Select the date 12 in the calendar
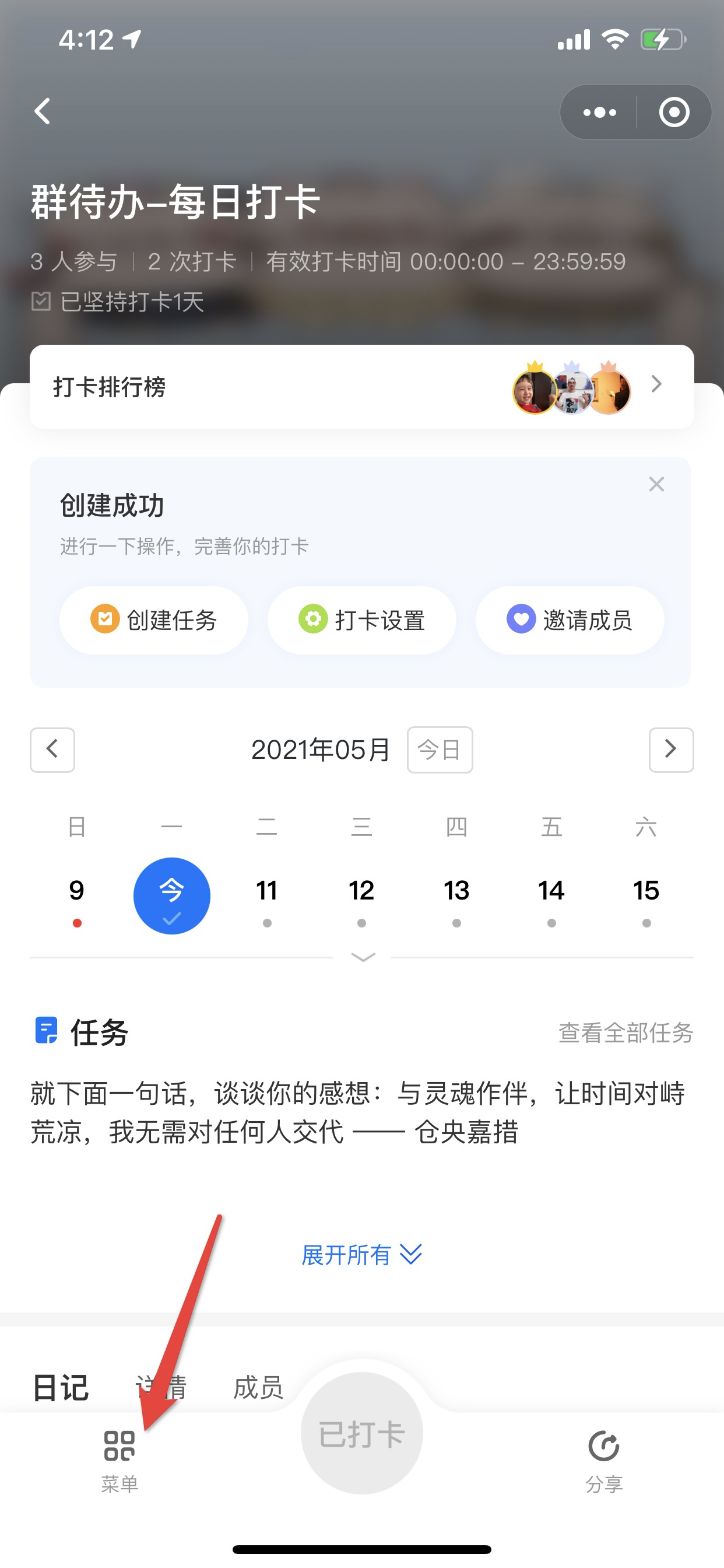 click(361, 892)
